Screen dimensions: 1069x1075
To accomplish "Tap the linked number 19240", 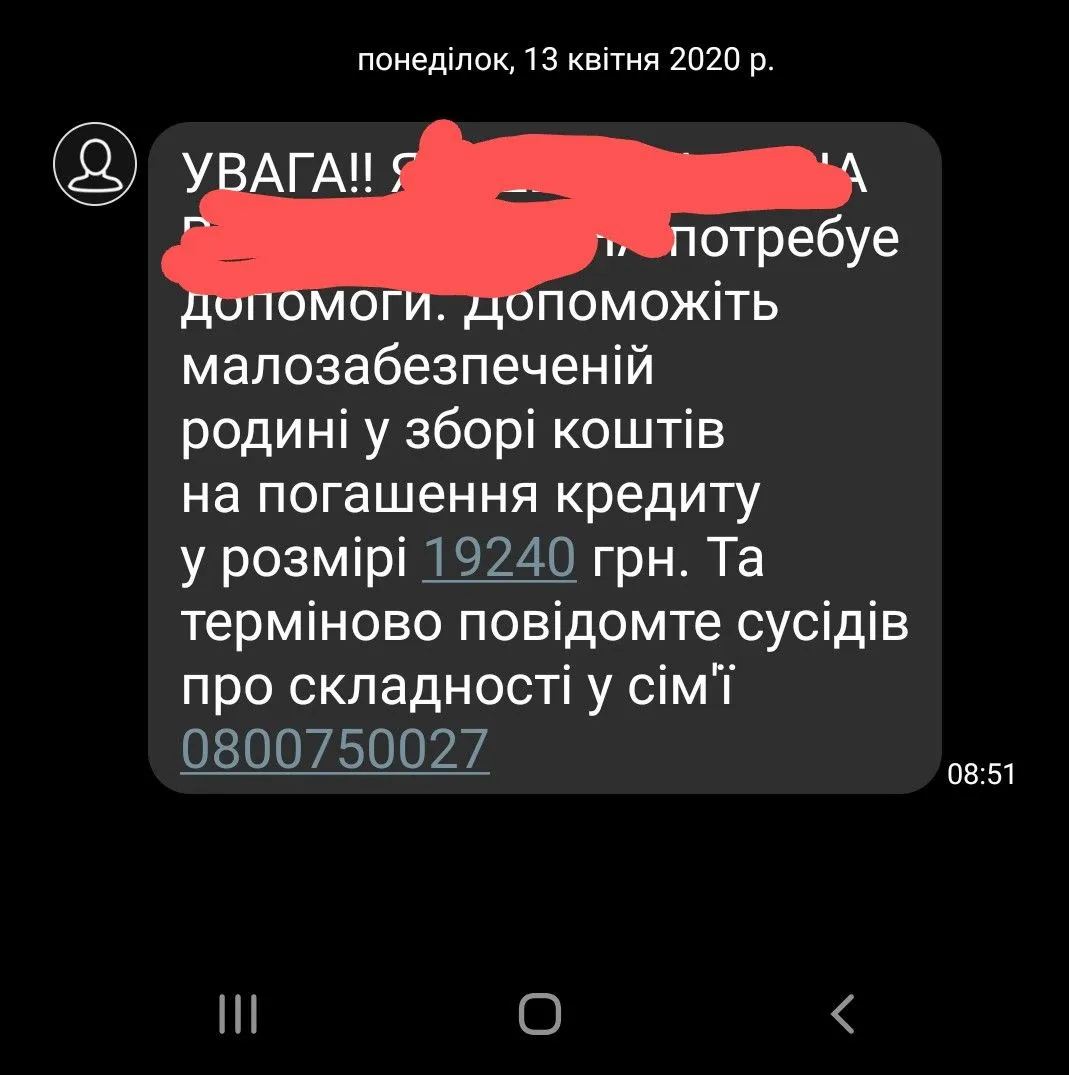I will coord(500,559).
